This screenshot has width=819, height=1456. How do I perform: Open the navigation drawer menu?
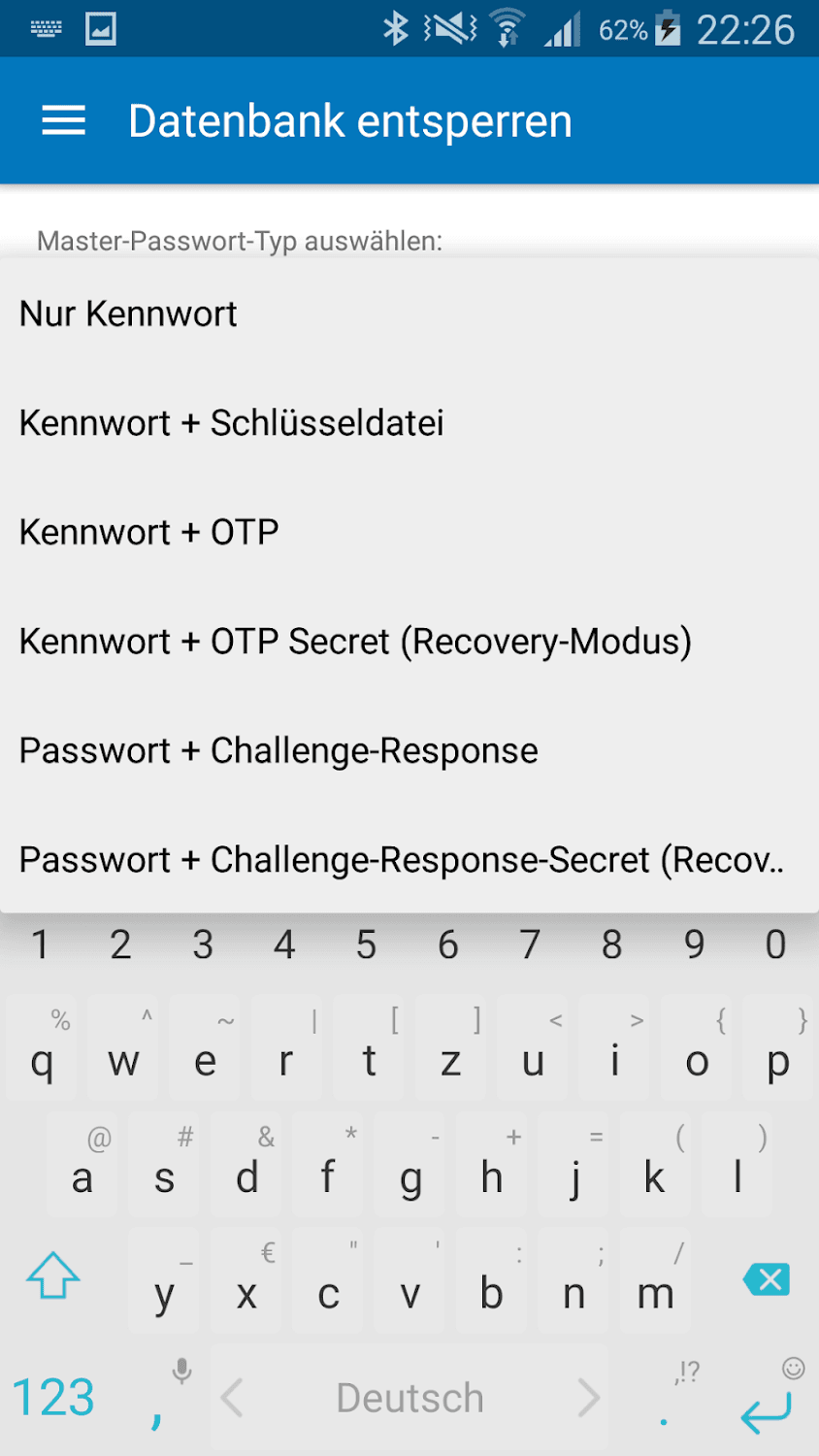point(64,121)
